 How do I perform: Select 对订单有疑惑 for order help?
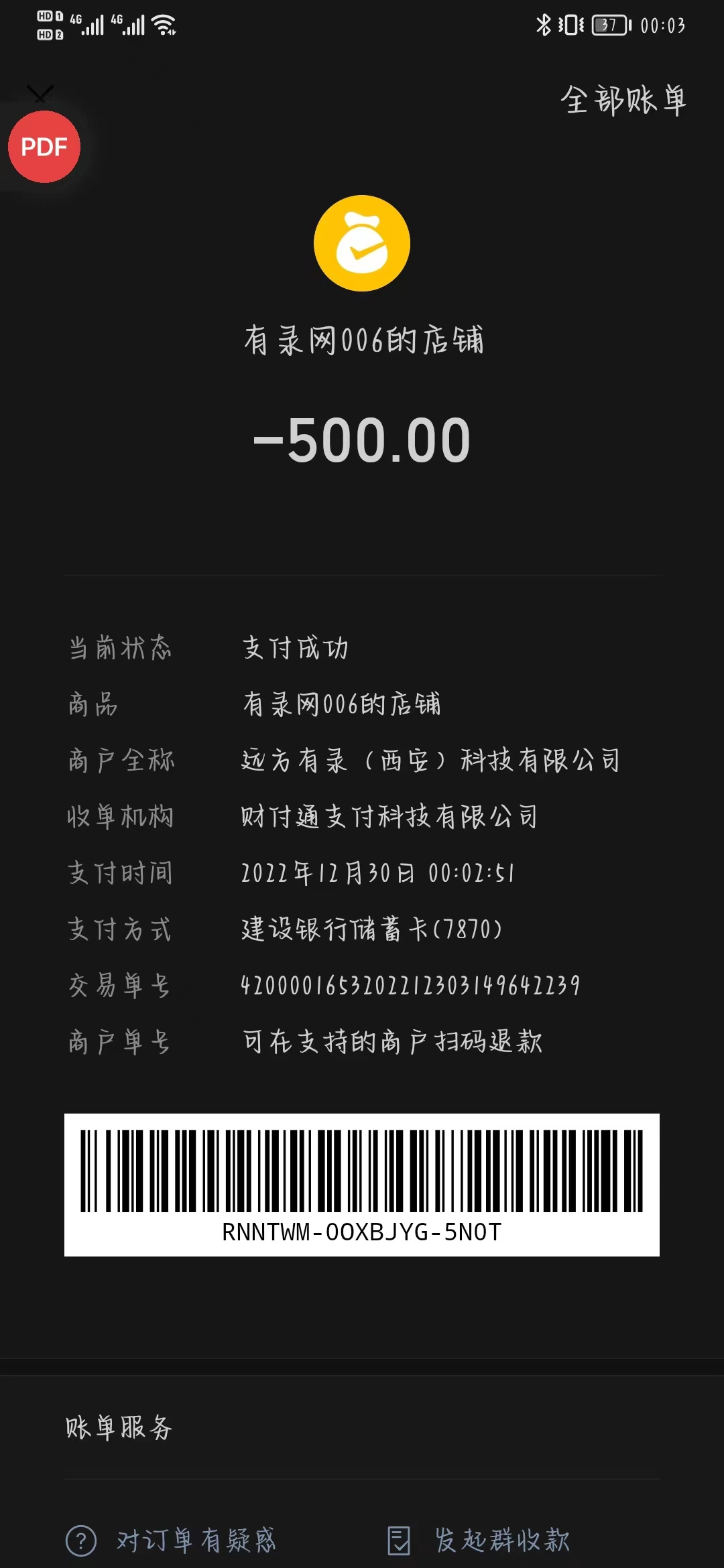point(172,1540)
